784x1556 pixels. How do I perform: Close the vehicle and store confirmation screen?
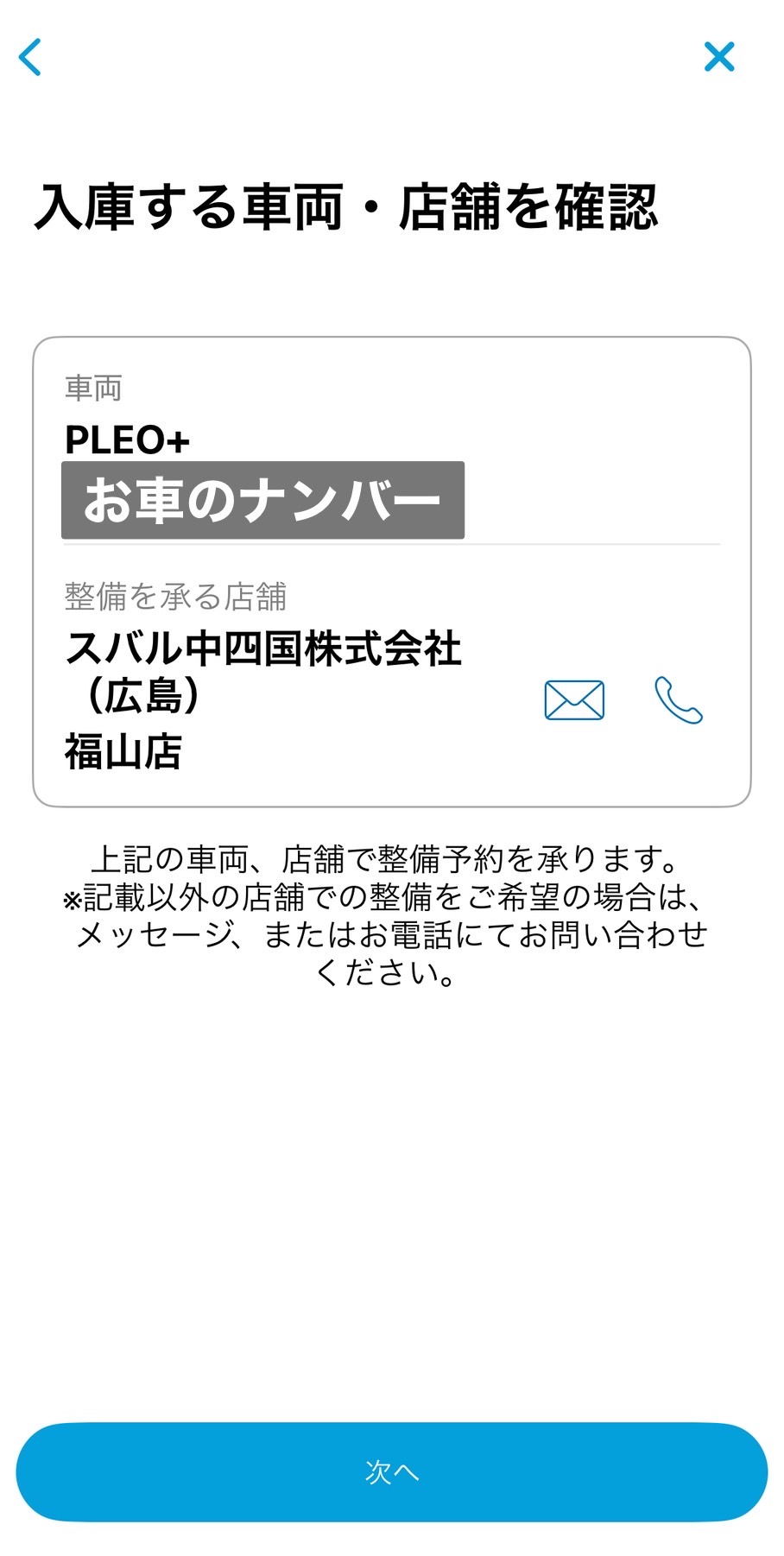pos(718,57)
